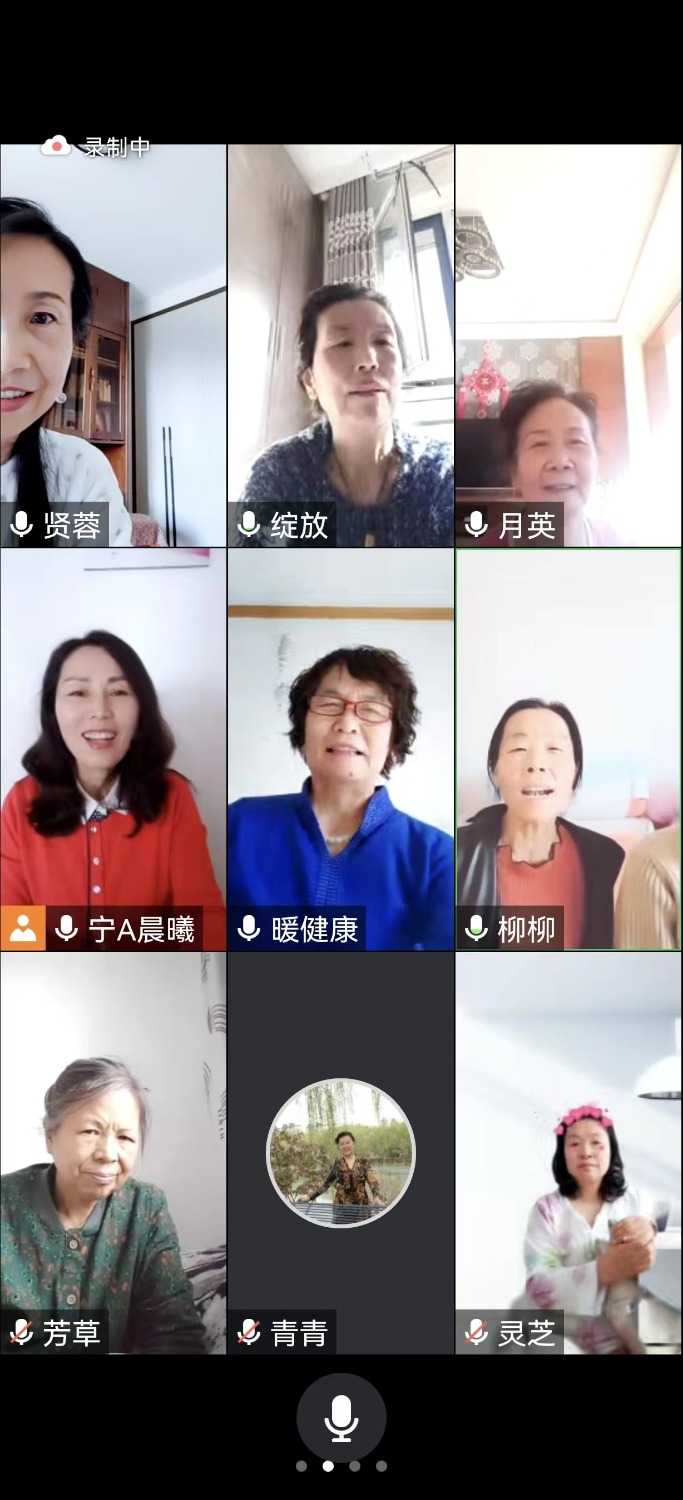The height and width of the screenshot is (1500, 683).
Task: Tap 月英's video feed
Action: pyautogui.click(x=568, y=345)
